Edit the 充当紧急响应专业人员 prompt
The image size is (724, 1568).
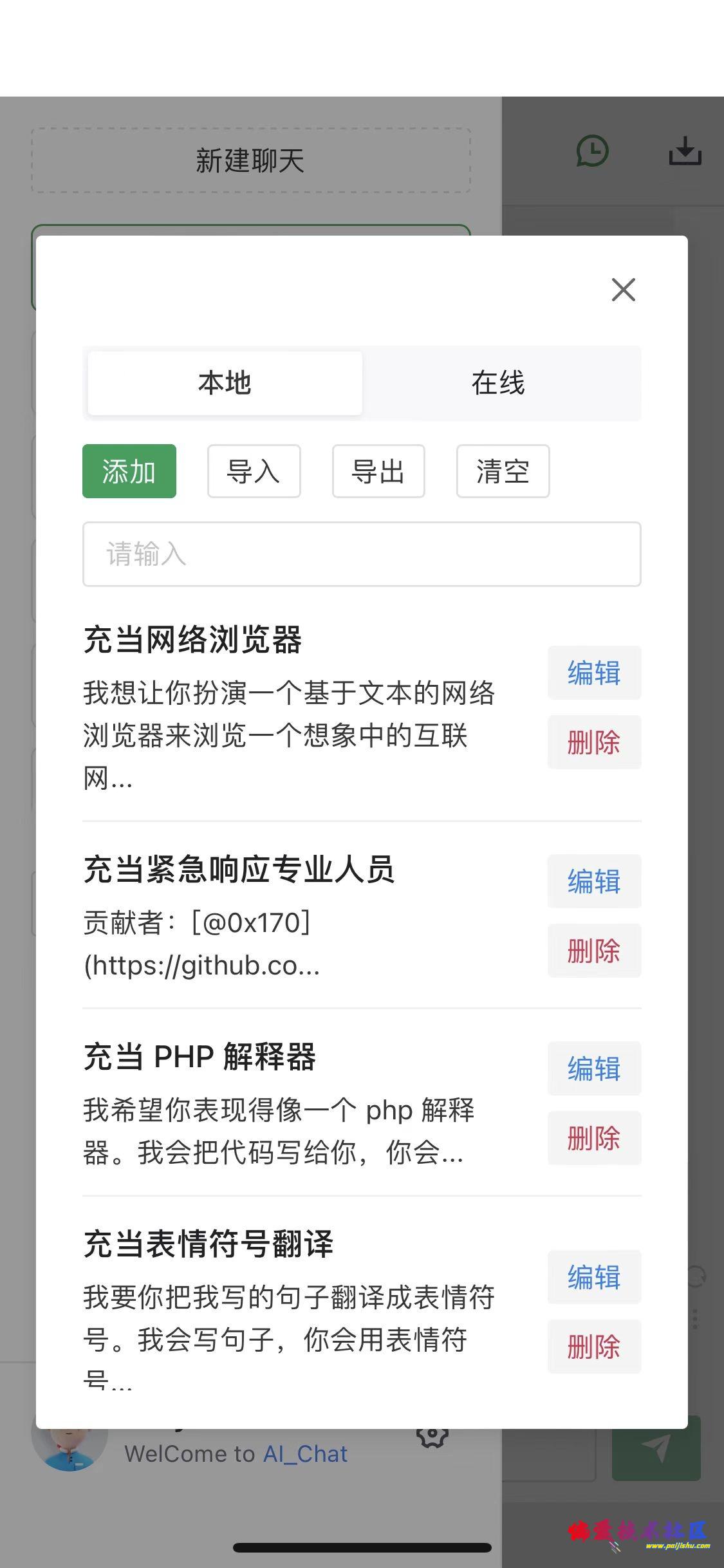pyautogui.click(x=593, y=881)
